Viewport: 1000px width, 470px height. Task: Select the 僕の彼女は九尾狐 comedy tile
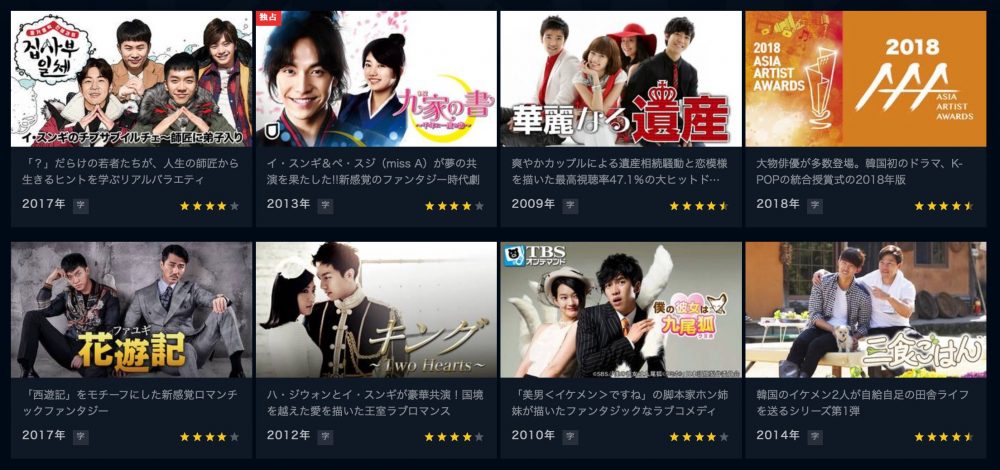pyautogui.click(x=621, y=310)
